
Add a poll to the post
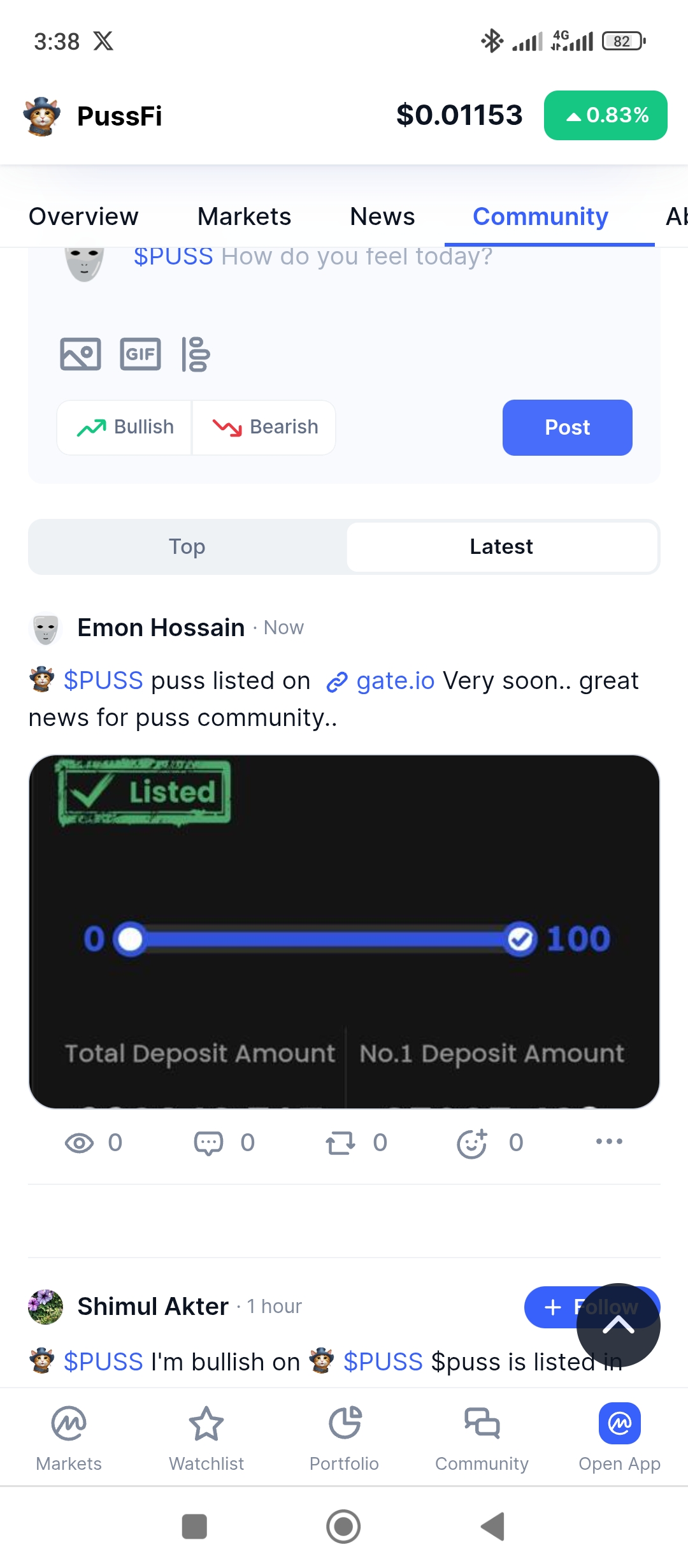coord(196,354)
